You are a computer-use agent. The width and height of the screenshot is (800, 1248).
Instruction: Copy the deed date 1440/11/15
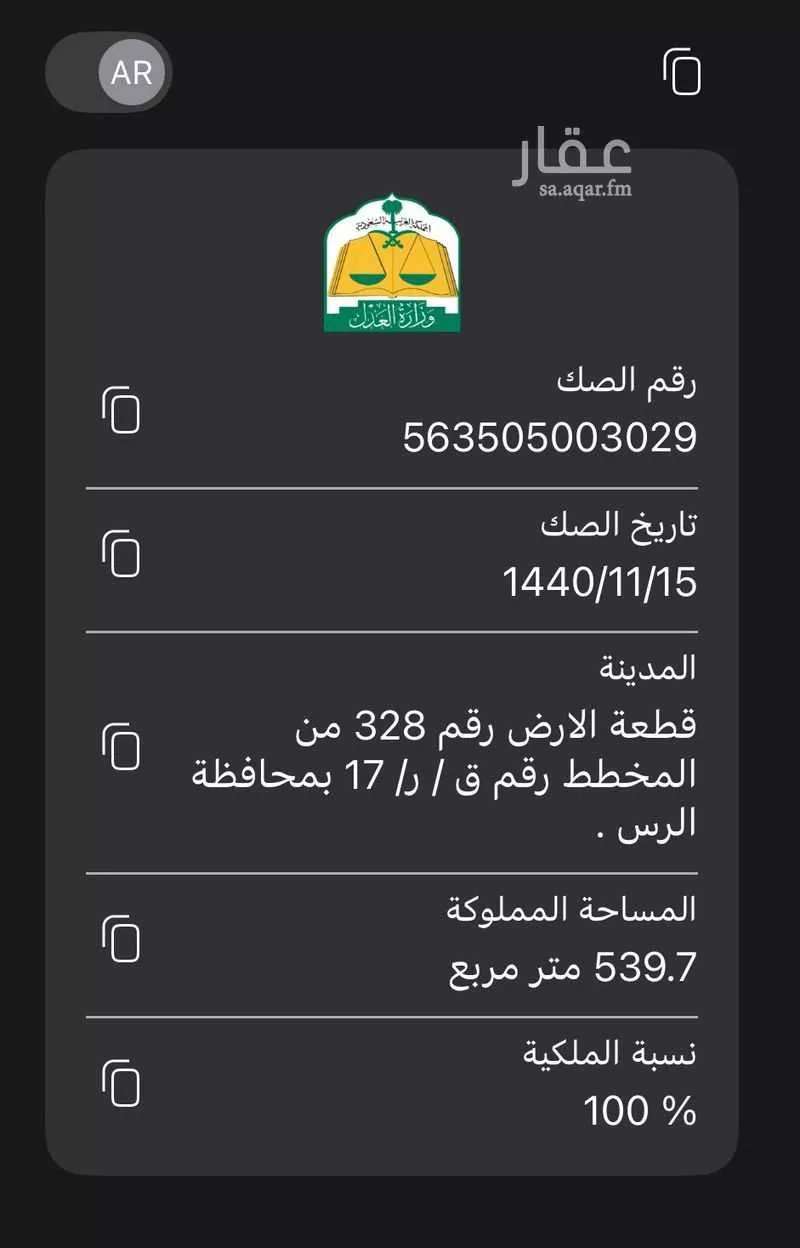click(x=121, y=552)
